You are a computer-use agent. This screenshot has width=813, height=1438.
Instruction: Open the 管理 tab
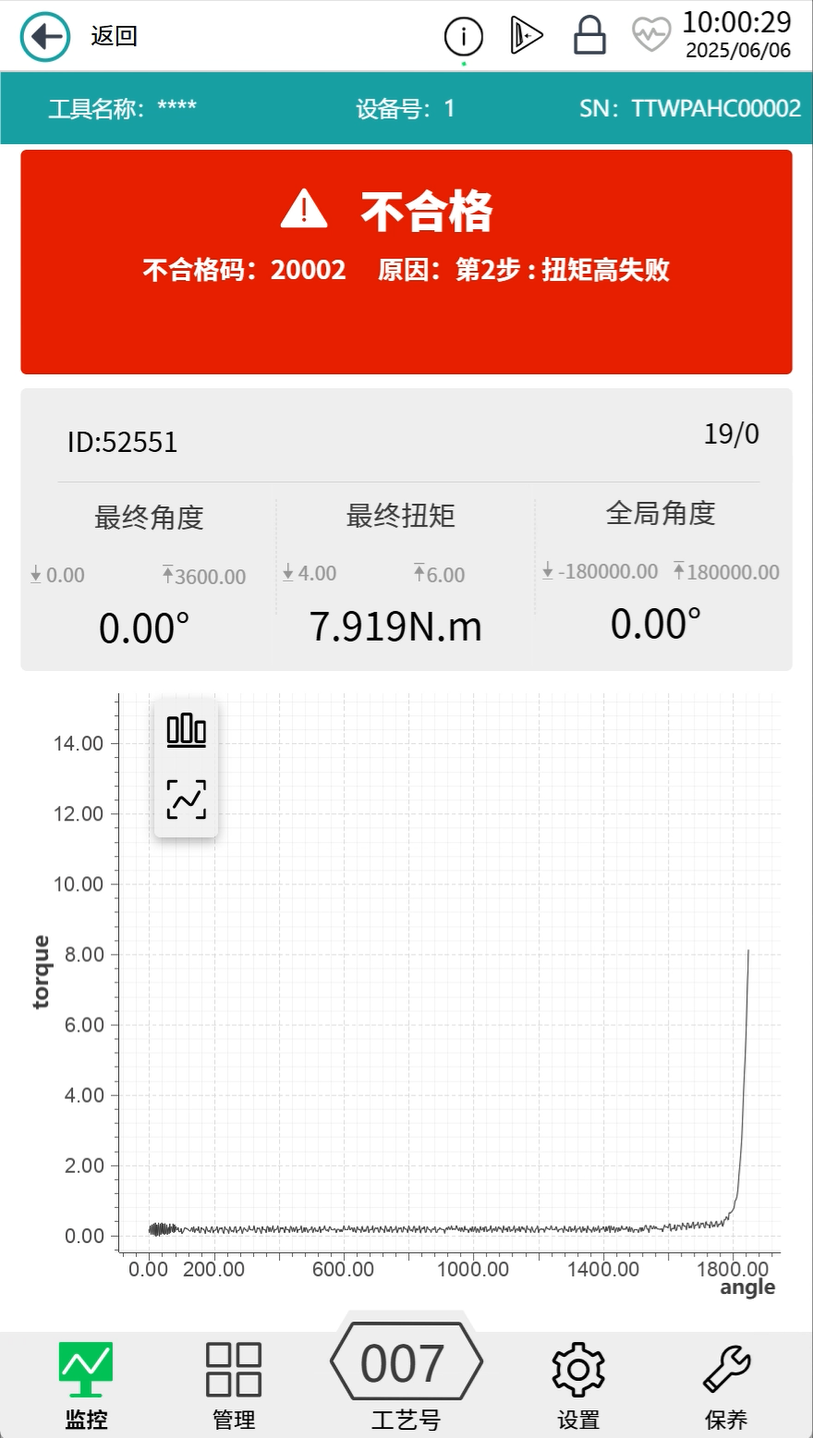click(234, 1384)
